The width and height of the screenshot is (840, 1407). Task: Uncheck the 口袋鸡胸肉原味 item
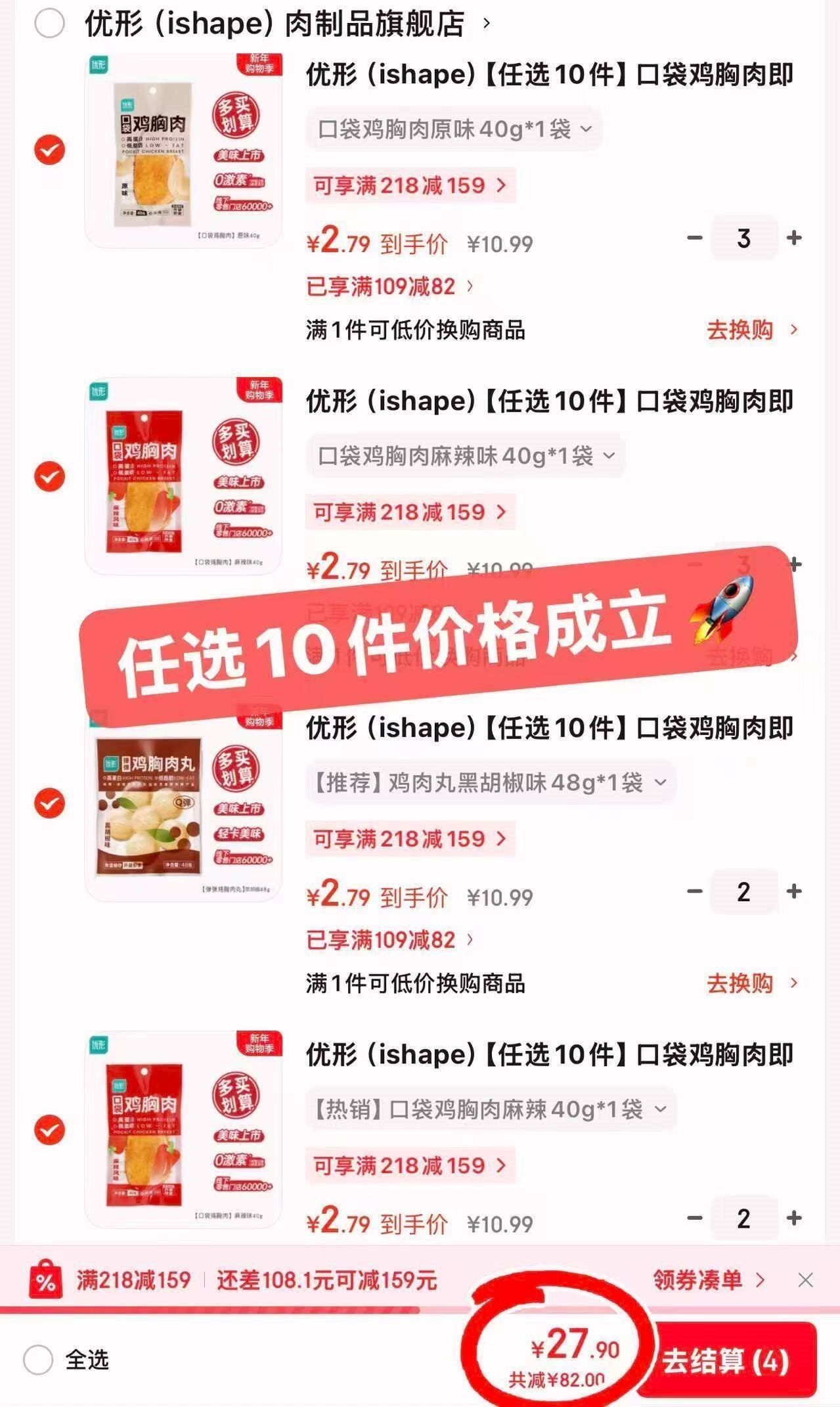click(49, 149)
